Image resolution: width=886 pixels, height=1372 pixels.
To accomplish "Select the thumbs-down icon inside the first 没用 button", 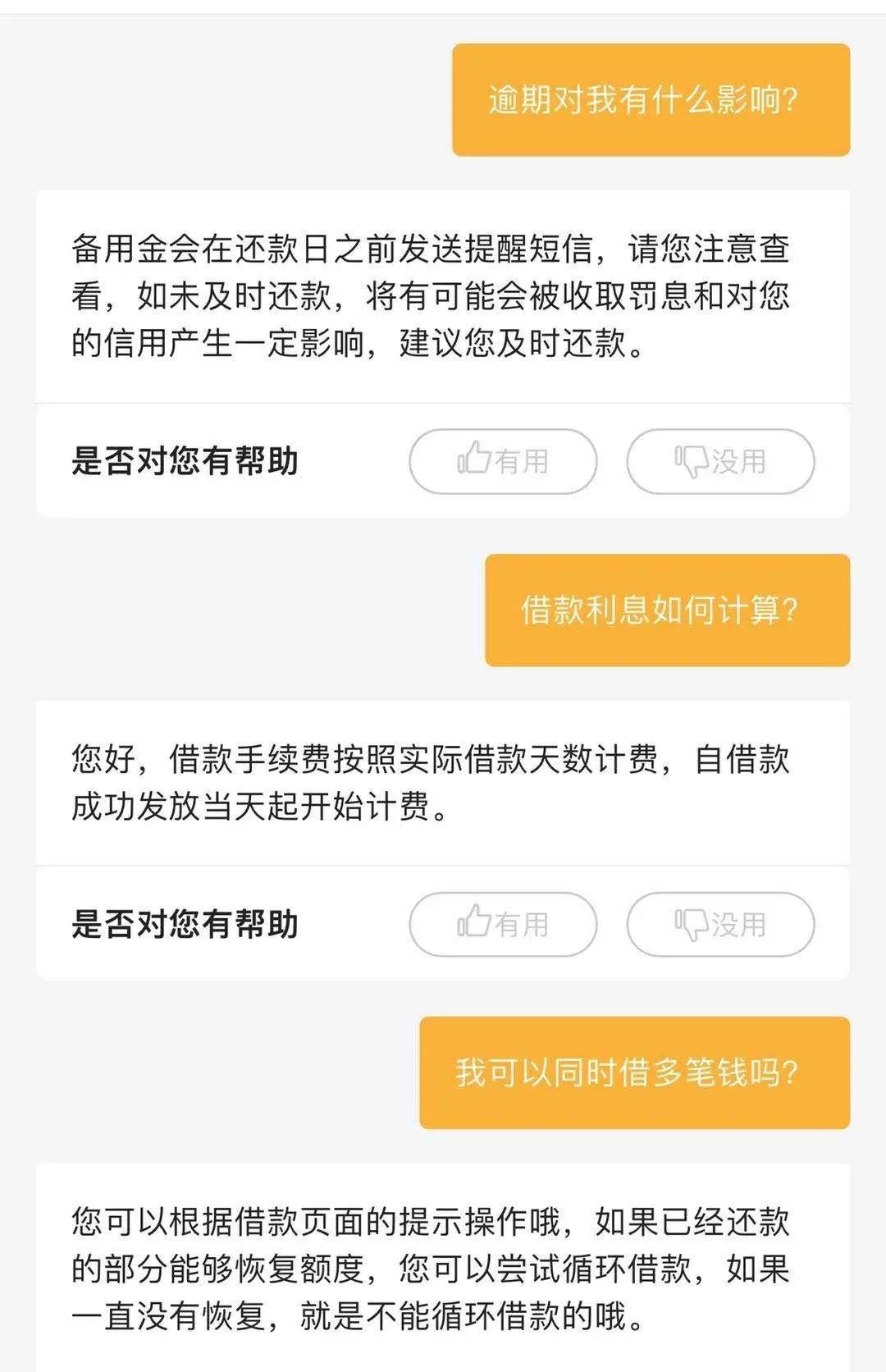I will click(x=692, y=460).
